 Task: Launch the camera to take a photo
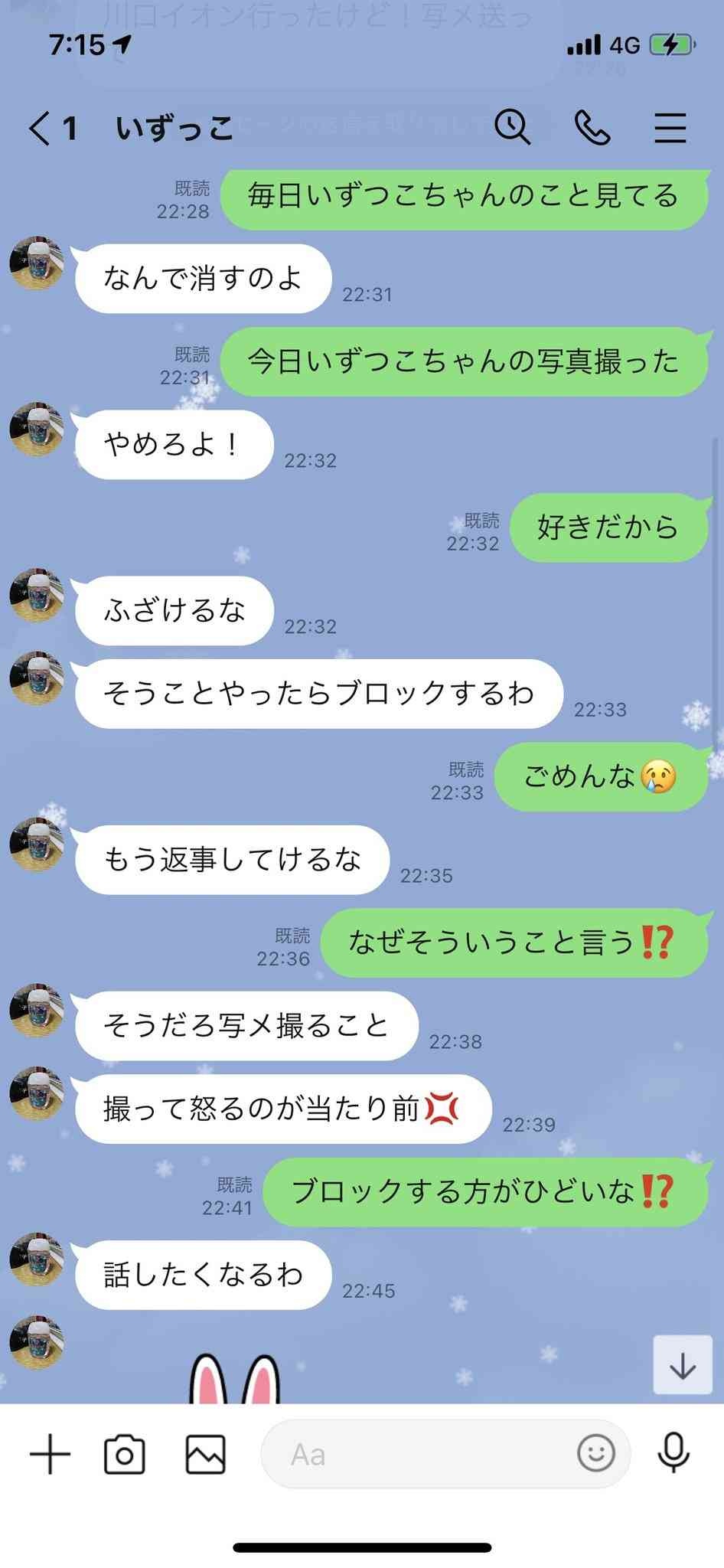tap(124, 1454)
